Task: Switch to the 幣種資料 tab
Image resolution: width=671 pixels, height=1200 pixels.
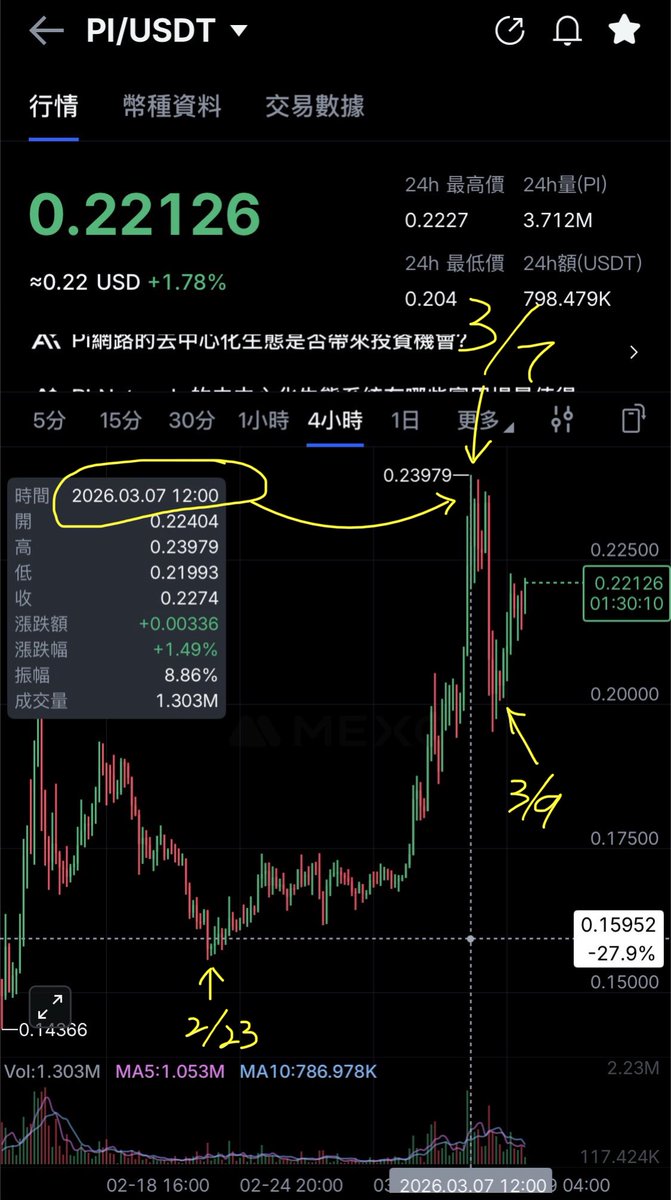Action: pyautogui.click(x=172, y=106)
